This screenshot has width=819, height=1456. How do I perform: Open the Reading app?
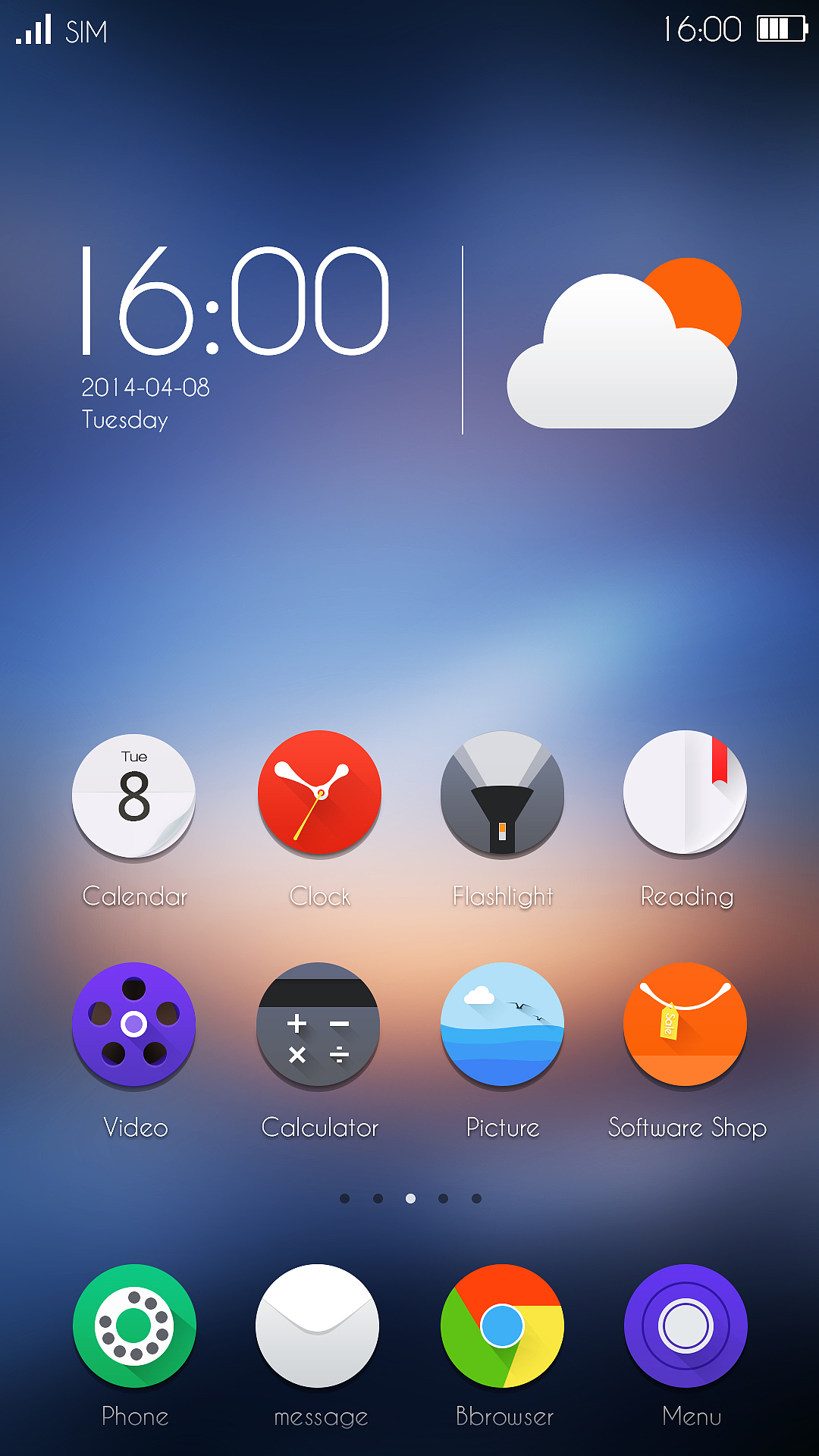point(685,793)
